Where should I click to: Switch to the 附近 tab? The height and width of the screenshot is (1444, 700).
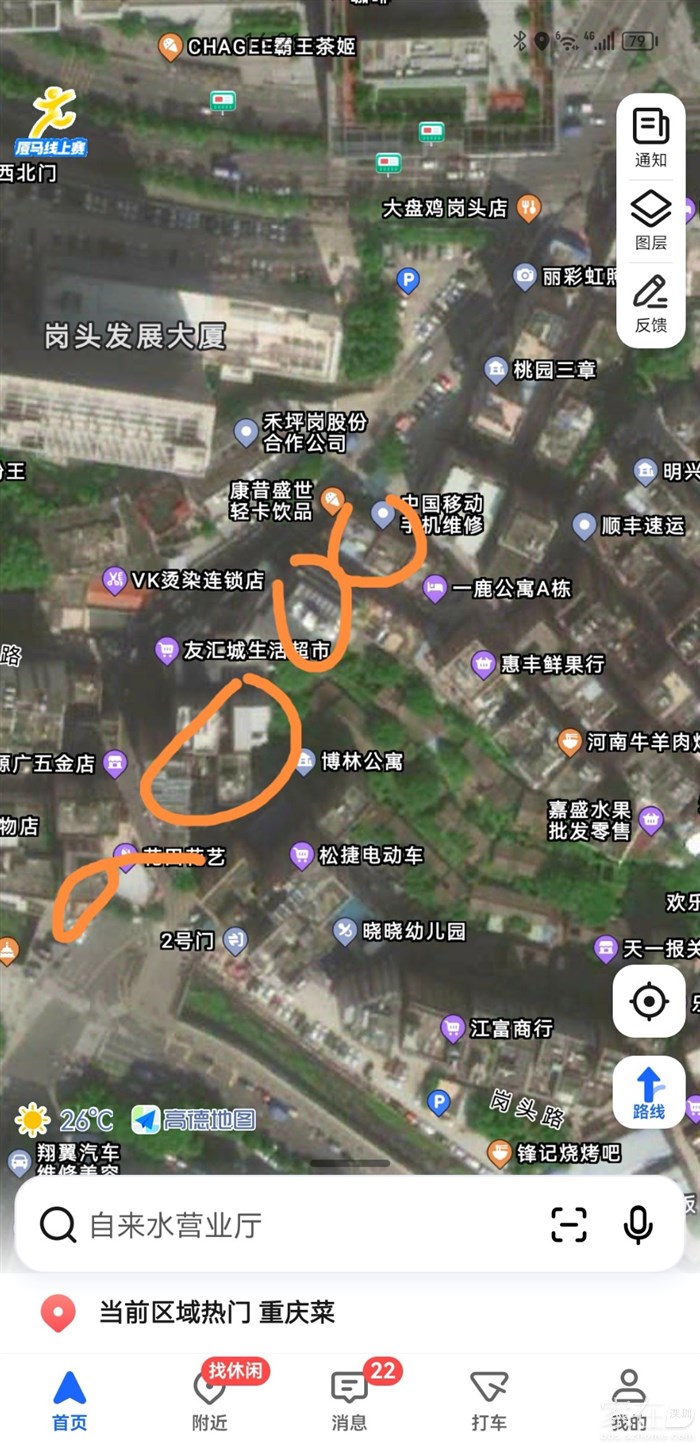(210, 1398)
